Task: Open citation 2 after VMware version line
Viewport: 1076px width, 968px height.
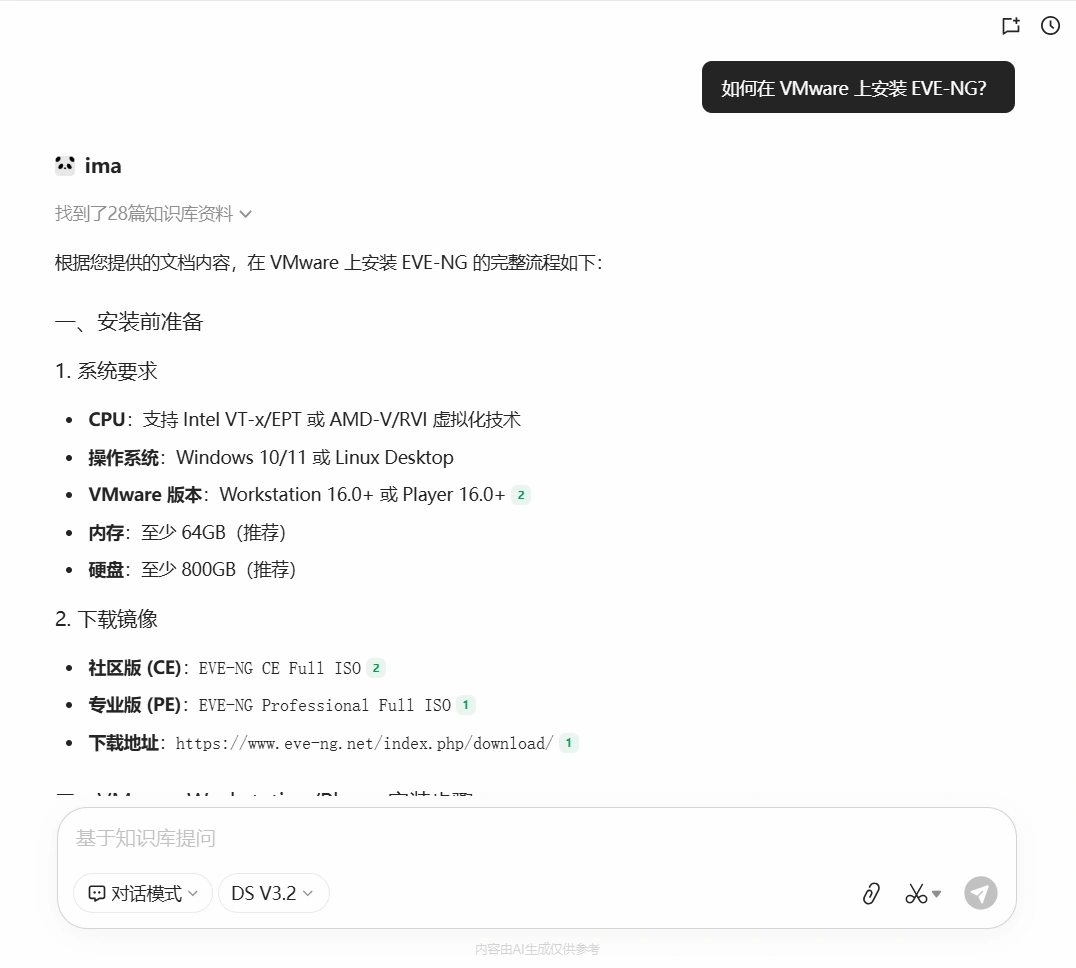Action: [520, 495]
